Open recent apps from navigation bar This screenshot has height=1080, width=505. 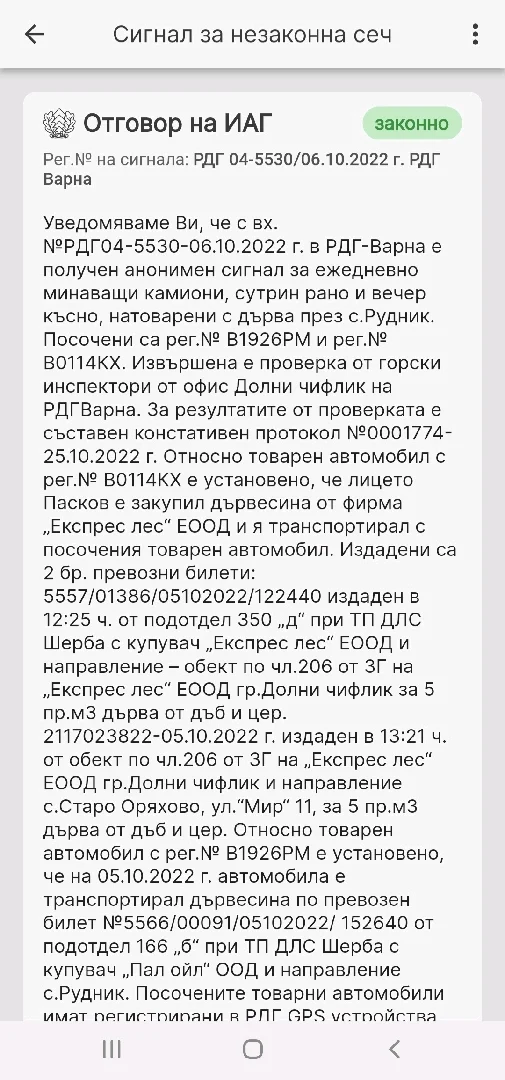click(112, 1049)
